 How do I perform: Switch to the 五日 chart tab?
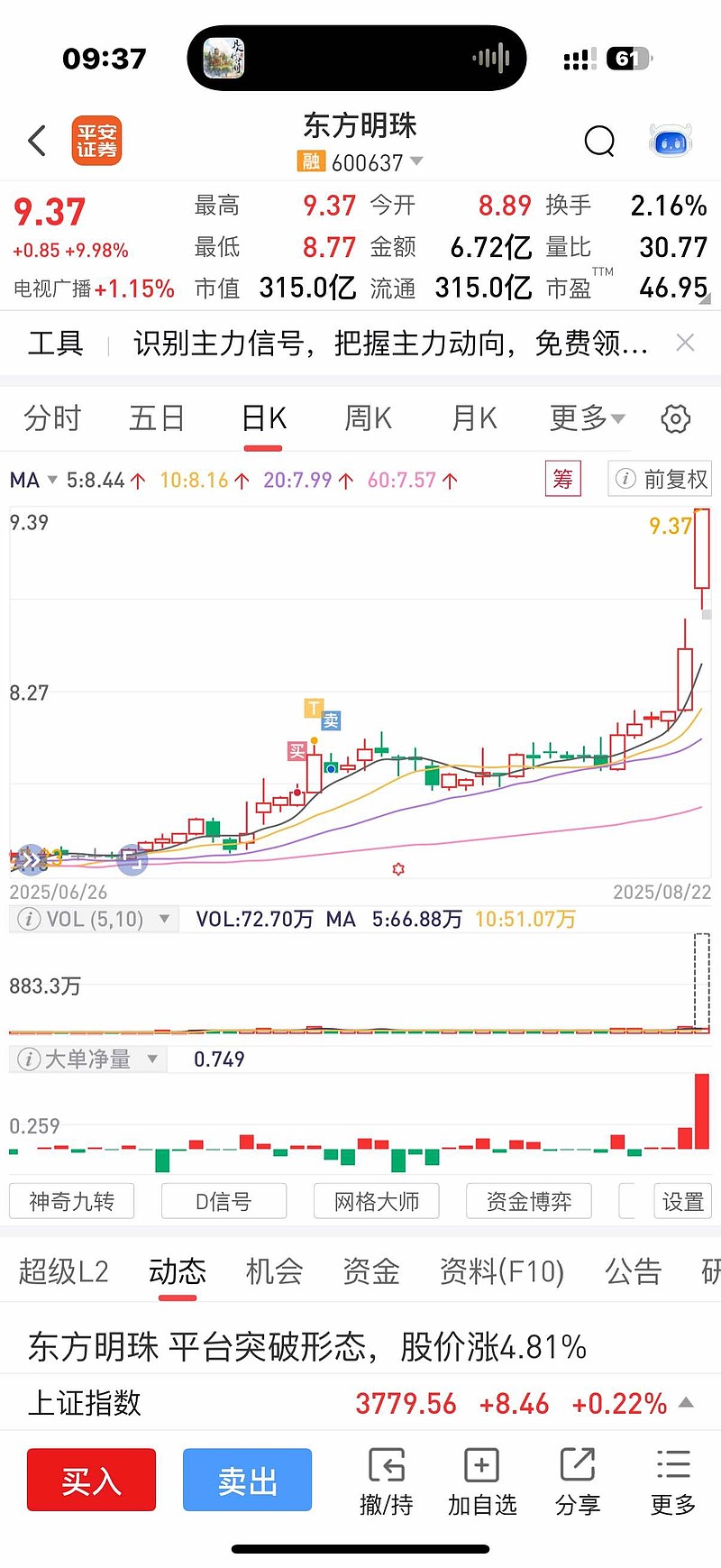coord(157,418)
